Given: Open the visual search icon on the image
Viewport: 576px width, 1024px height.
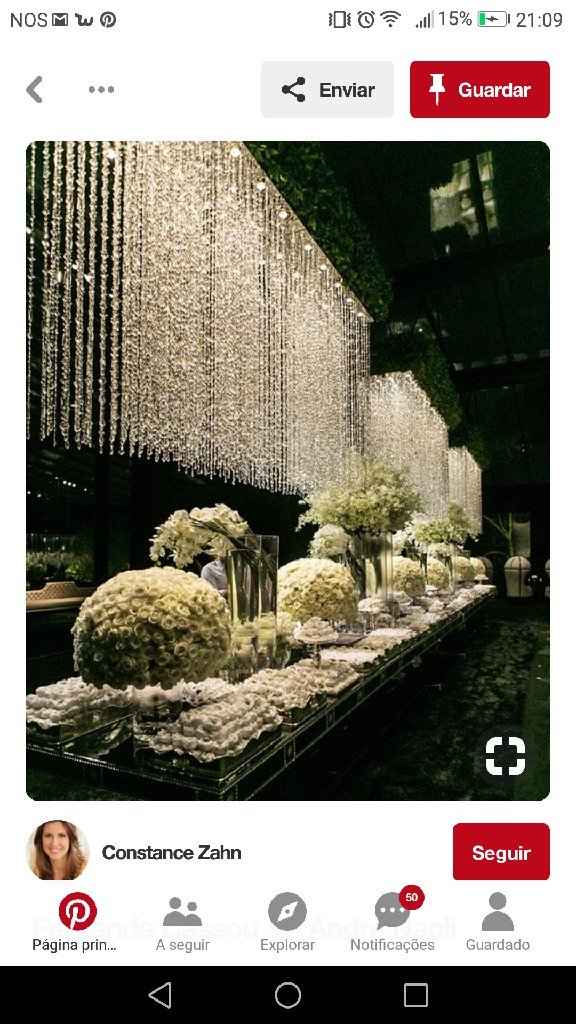Looking at the screenshot, I should click(505, 756).
